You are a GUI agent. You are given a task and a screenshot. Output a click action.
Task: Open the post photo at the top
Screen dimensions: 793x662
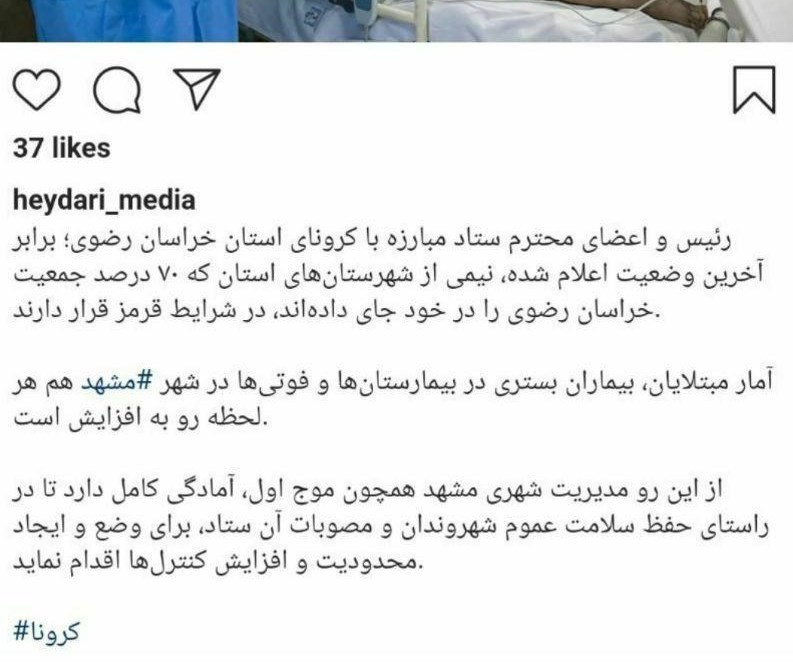[396, 20]
